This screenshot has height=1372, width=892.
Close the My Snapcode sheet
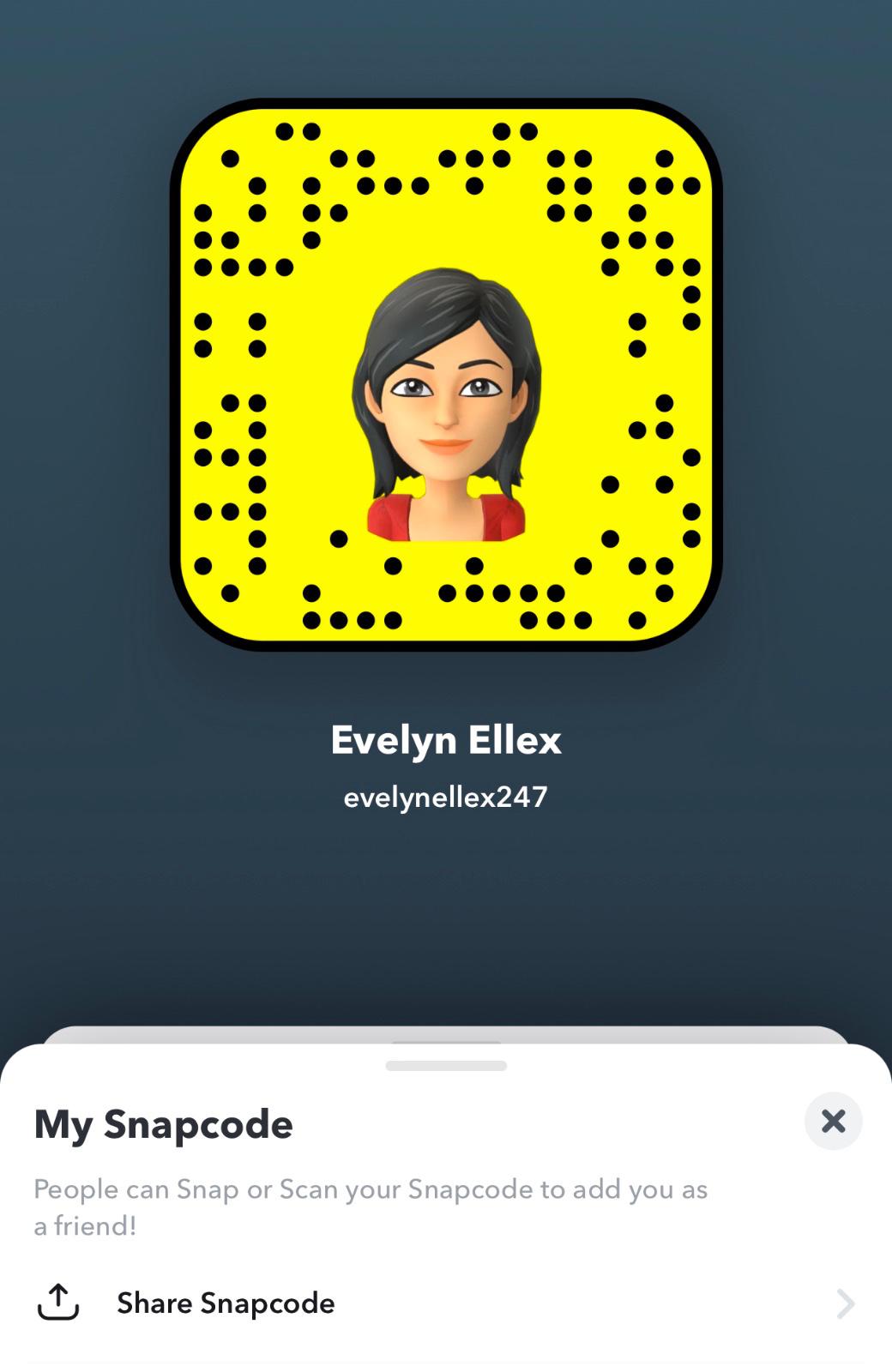[x=833, y=1121]
